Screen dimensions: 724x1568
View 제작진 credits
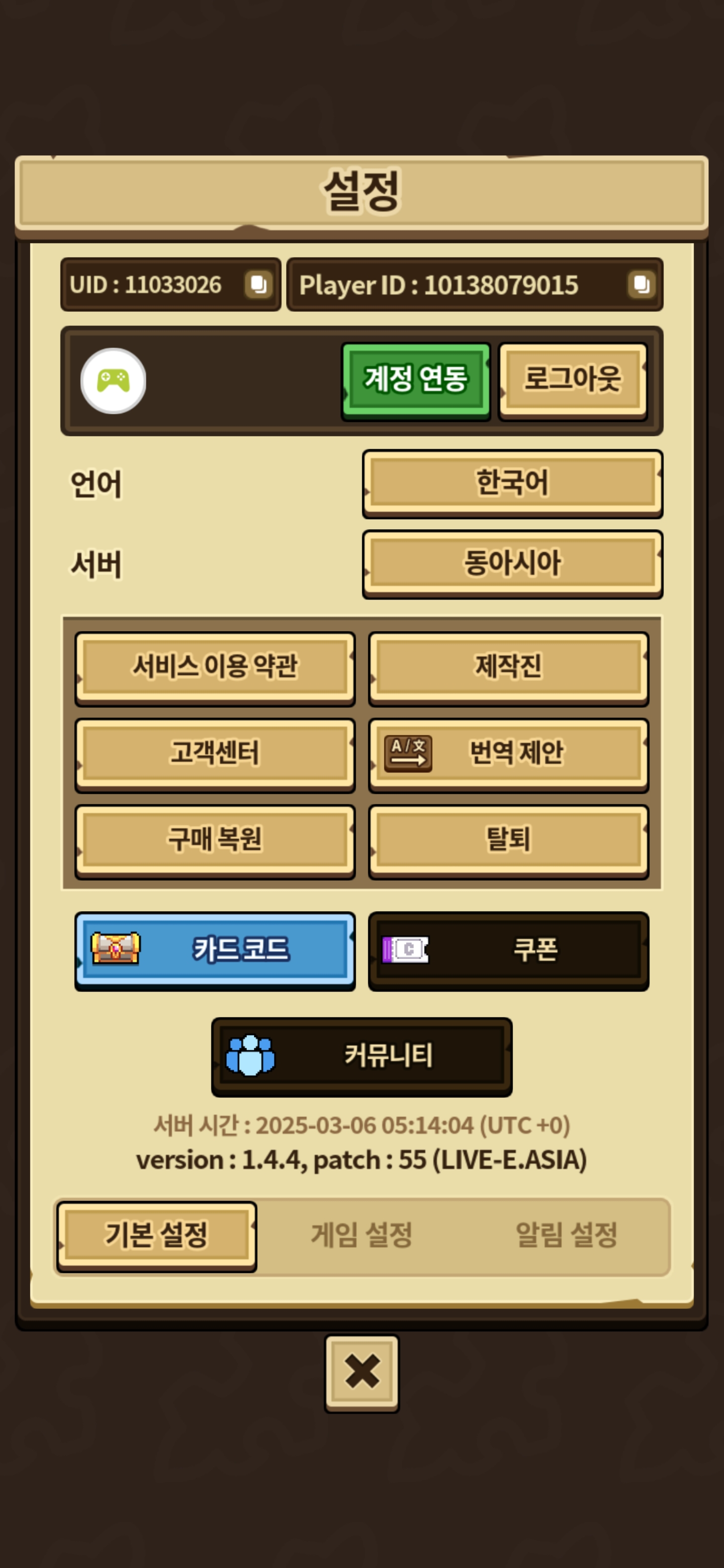(x=508, y=667)
